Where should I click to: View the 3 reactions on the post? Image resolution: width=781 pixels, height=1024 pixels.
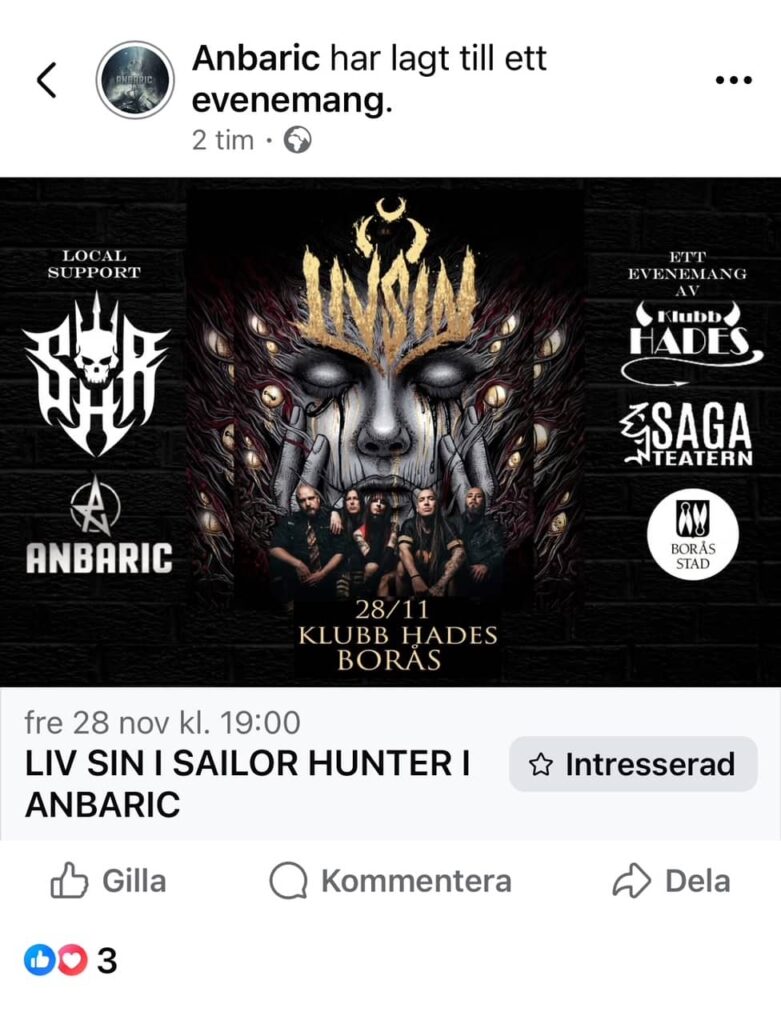coord(70,961)
